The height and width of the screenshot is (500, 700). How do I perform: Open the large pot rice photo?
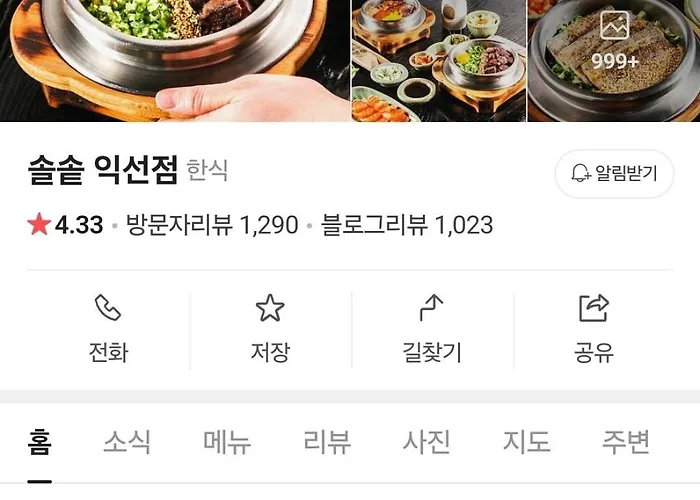(x=175, y=60)
